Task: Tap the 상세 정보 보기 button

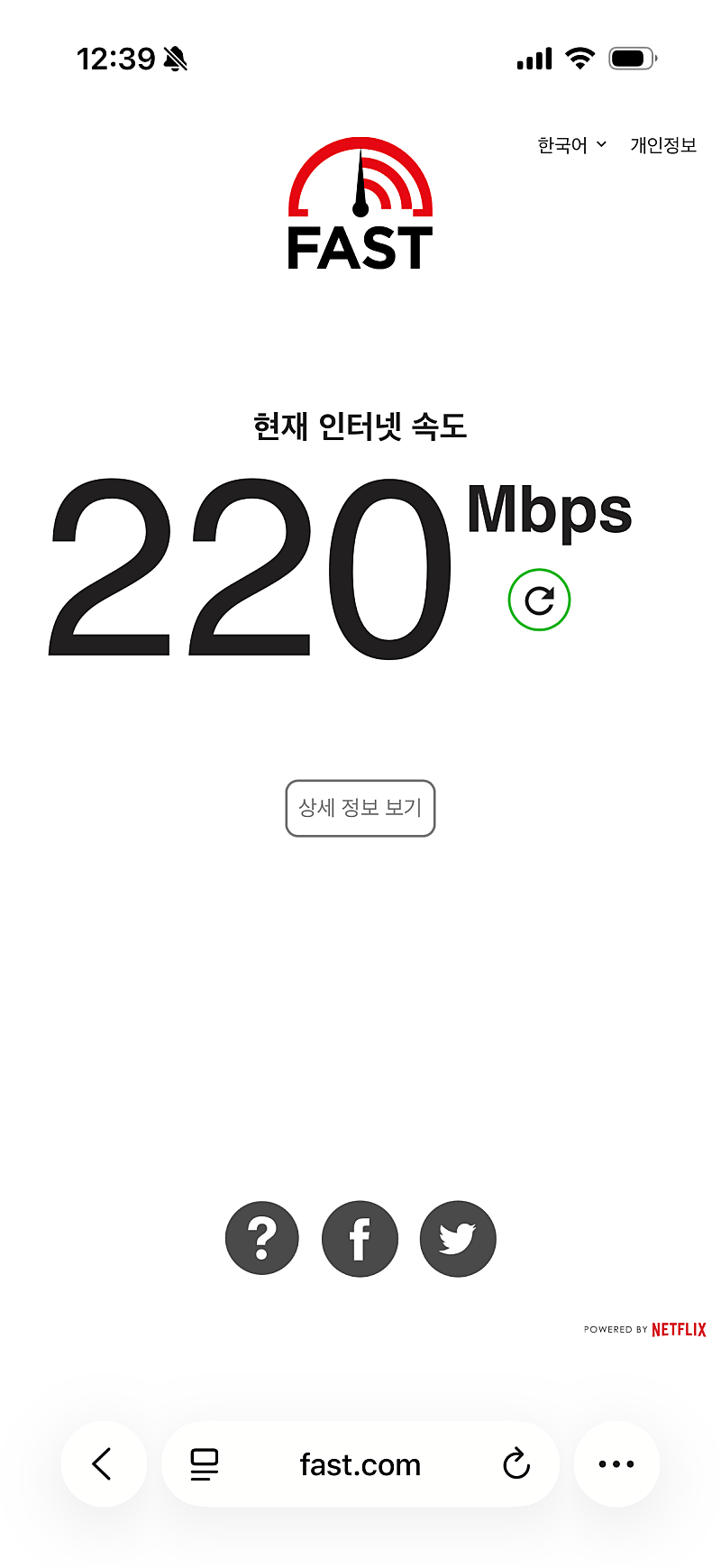Action: (360, 808)
